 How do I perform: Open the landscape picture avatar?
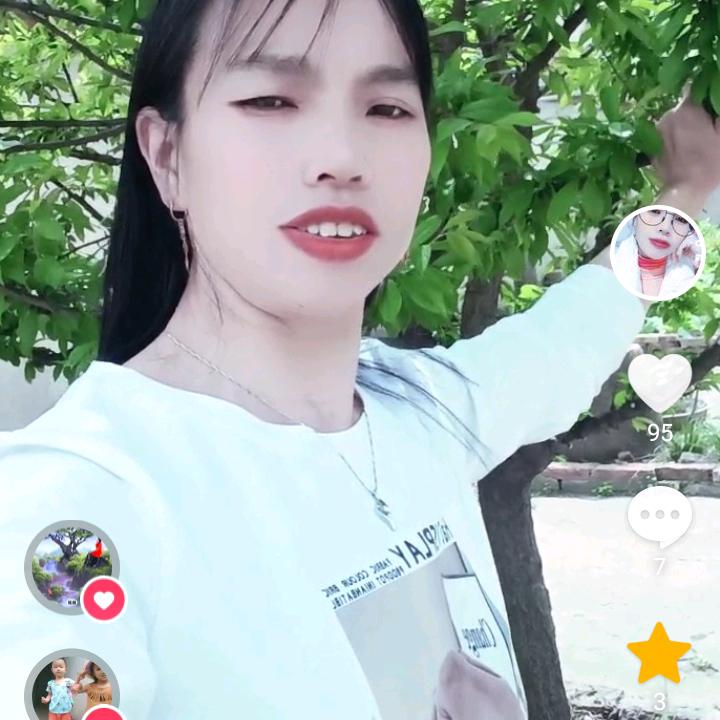71,567
